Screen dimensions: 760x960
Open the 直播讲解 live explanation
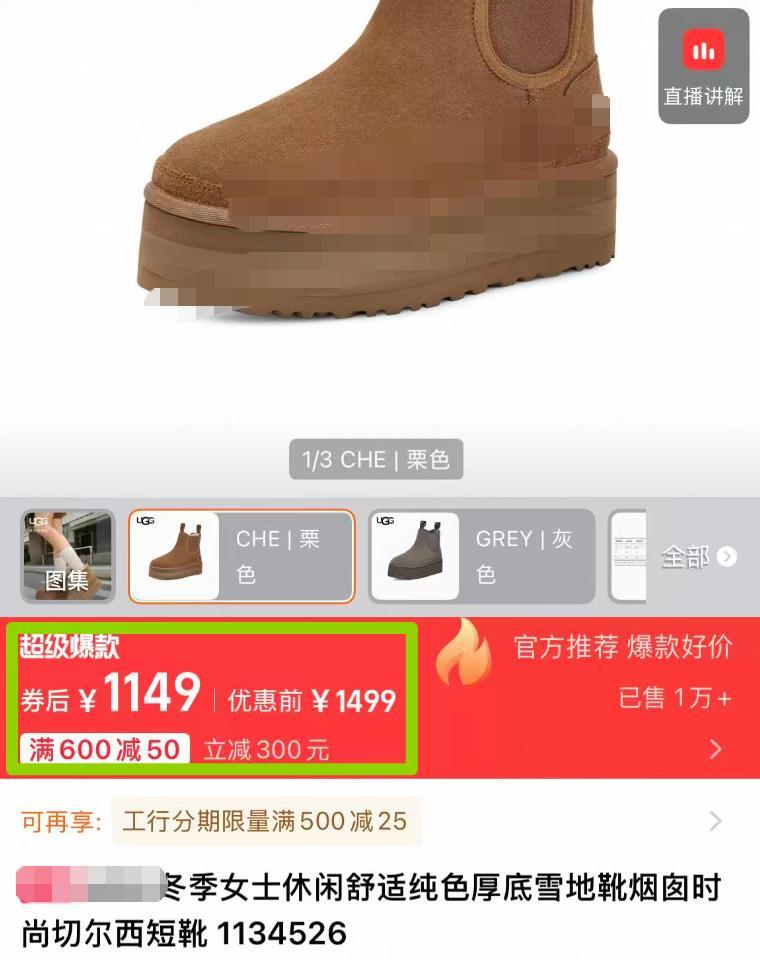click(x=703, y=67)
